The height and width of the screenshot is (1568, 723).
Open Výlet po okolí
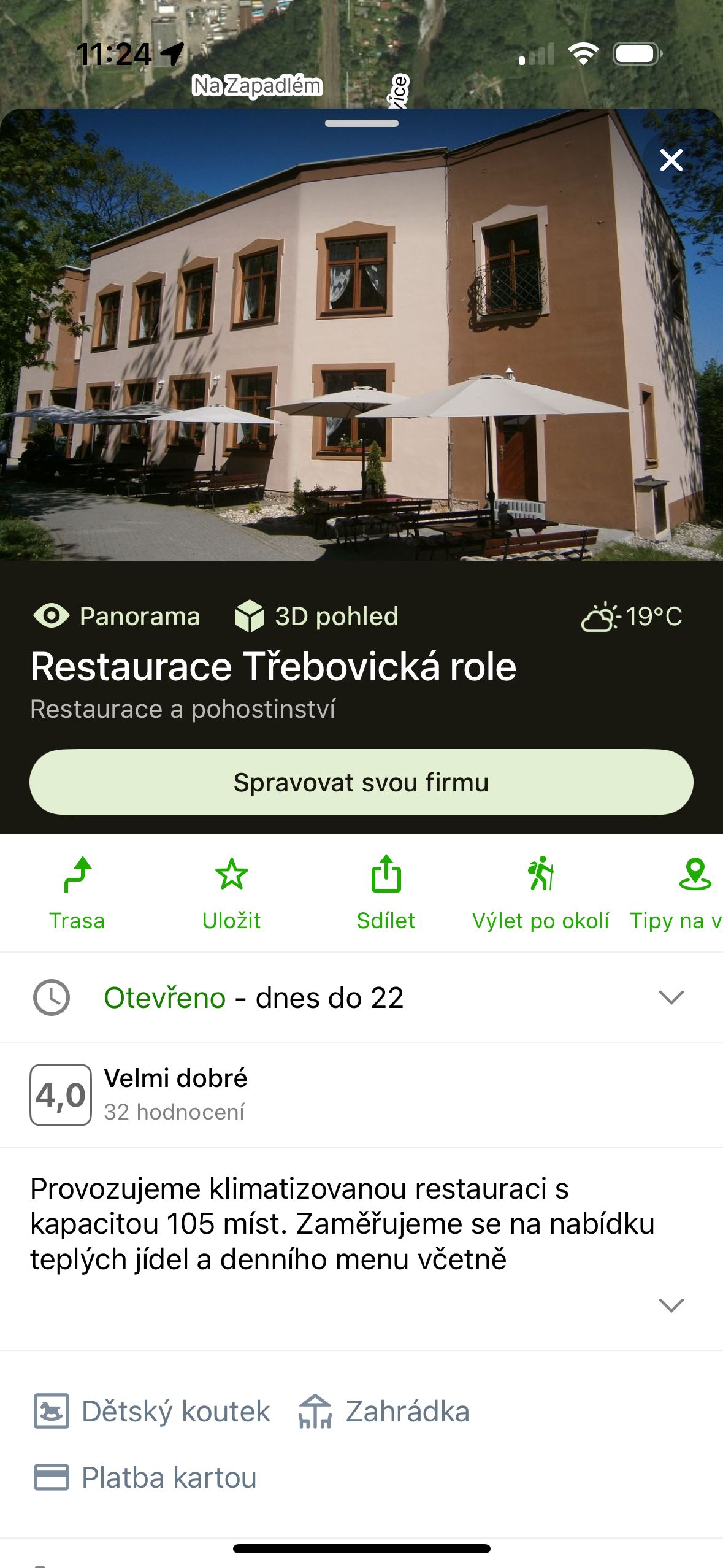541,893
